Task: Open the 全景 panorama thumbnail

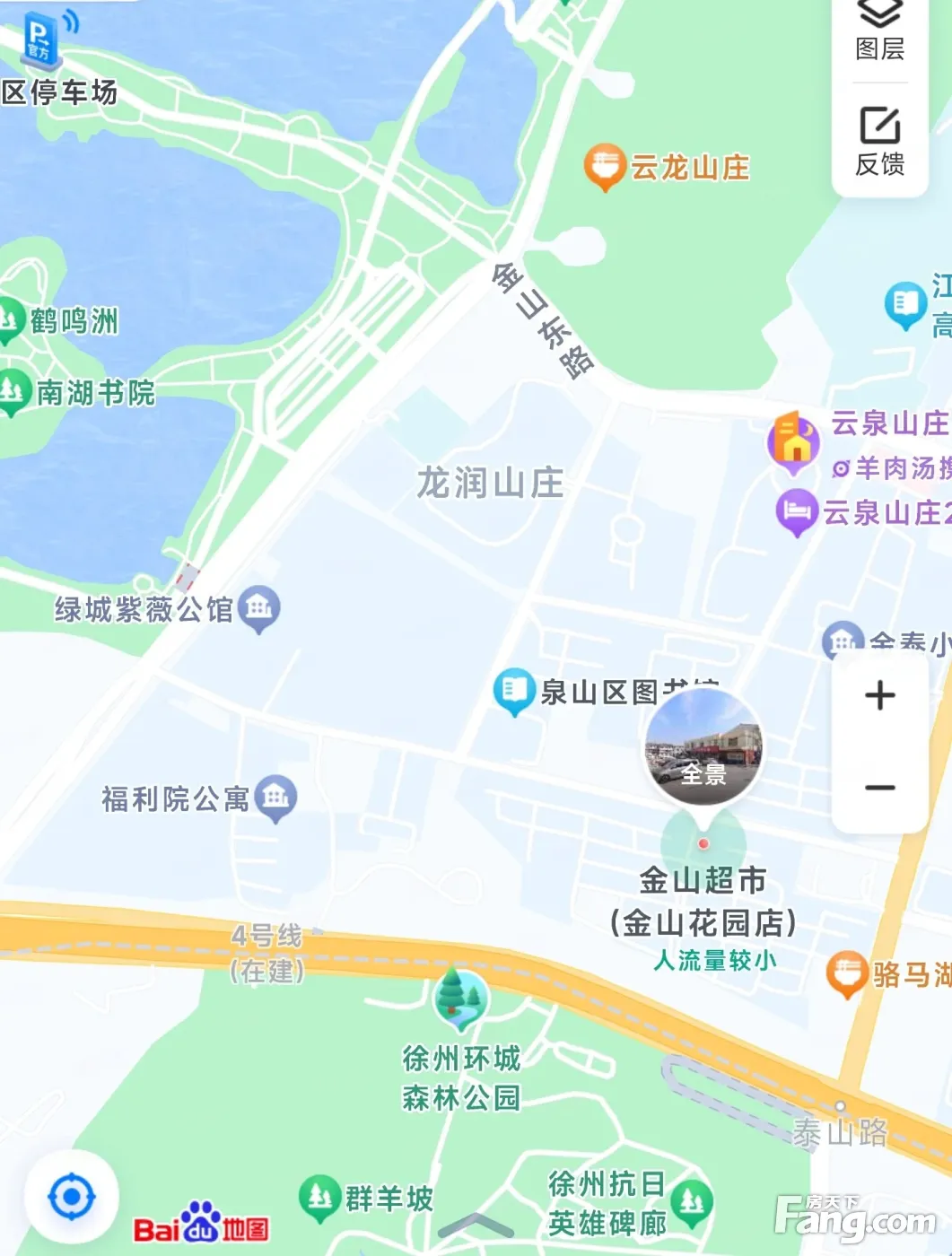Action: point(703,751)
